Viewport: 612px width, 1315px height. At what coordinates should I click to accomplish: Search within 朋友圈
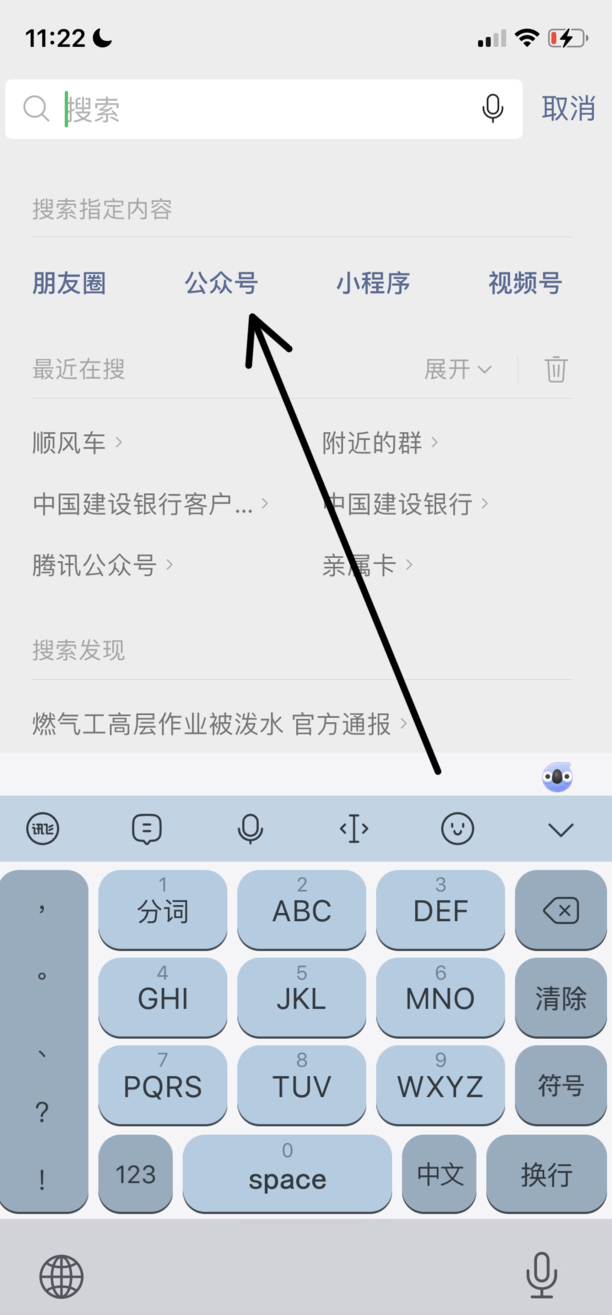[69, 284]
